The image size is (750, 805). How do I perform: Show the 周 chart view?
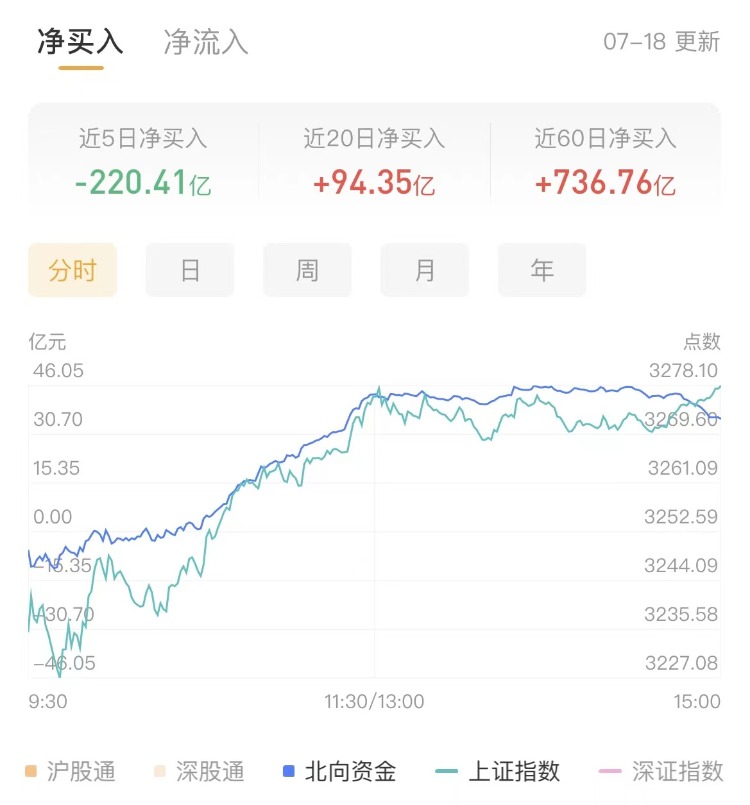pyautogui.click(x=307, y=270)
